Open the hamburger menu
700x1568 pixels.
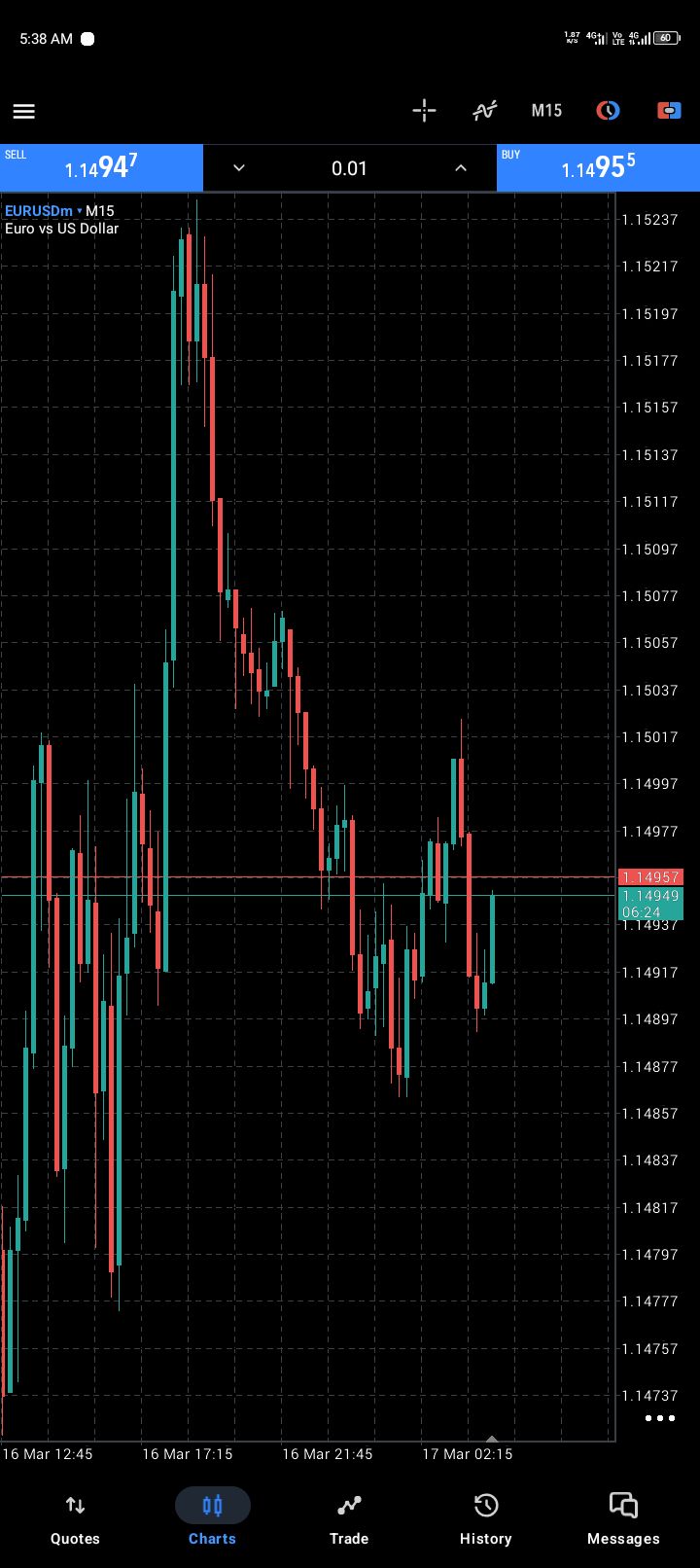click(x=24, y=111)
